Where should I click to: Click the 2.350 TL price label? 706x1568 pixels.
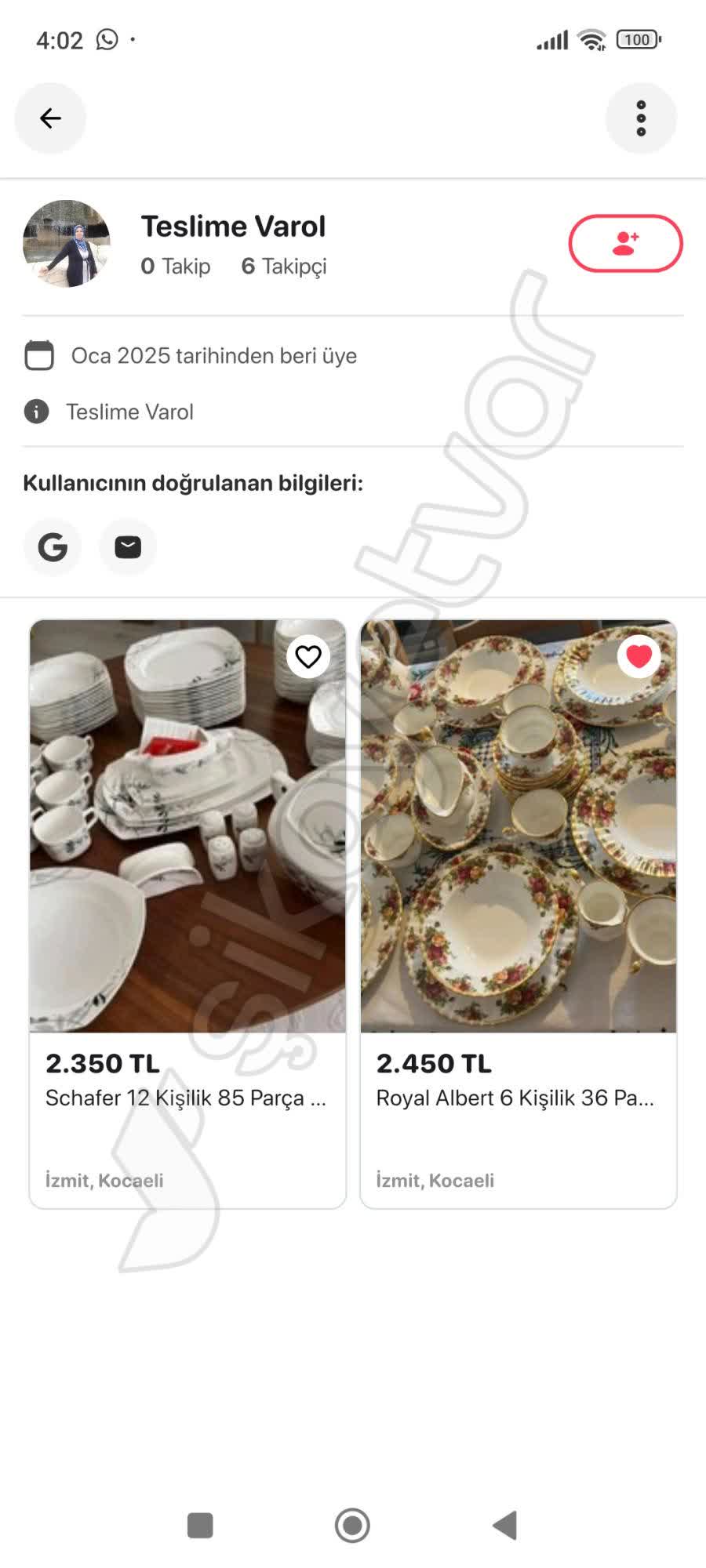(102, 1064)
